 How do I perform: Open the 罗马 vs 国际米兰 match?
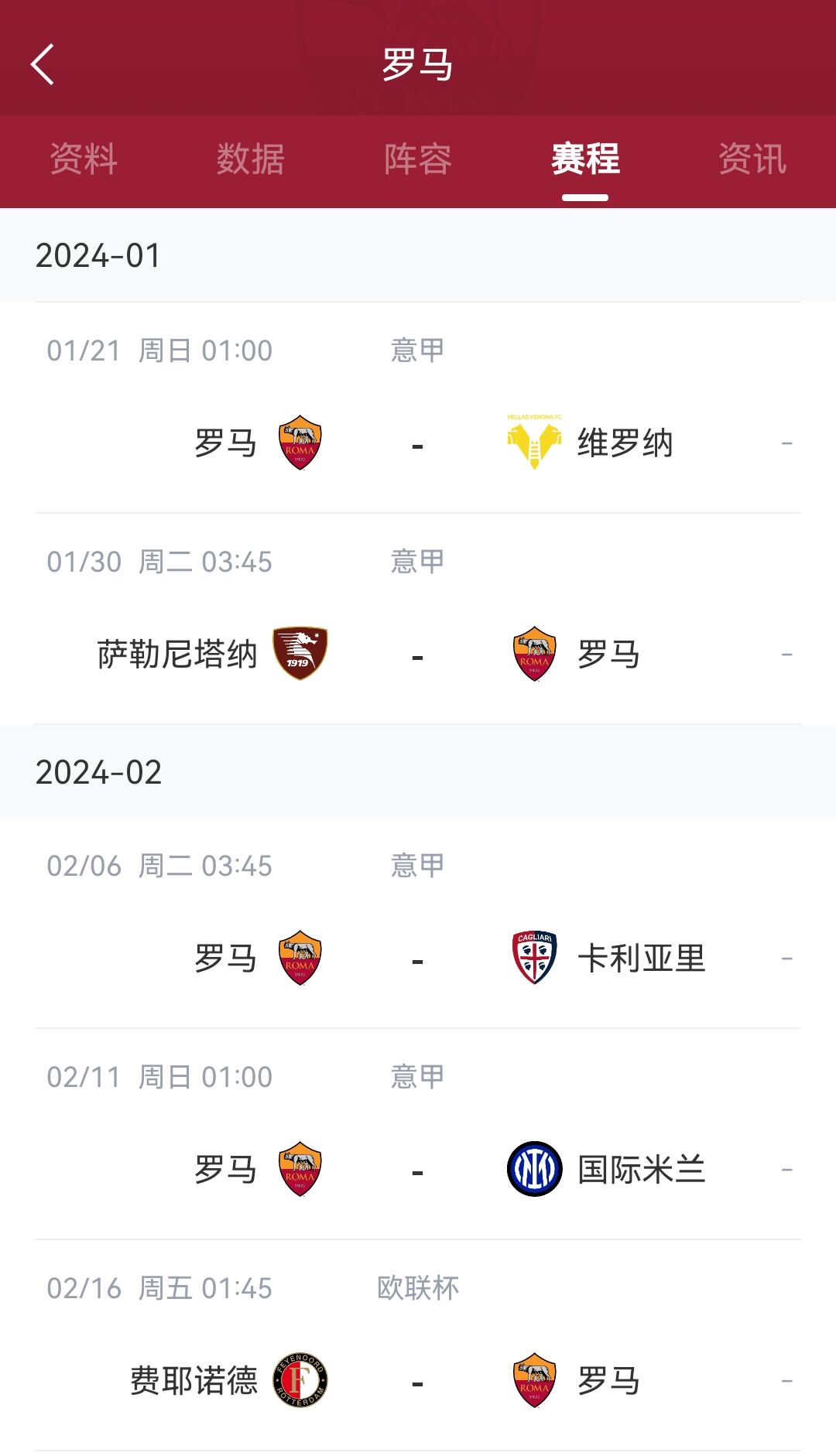(x=418, y=1134)
